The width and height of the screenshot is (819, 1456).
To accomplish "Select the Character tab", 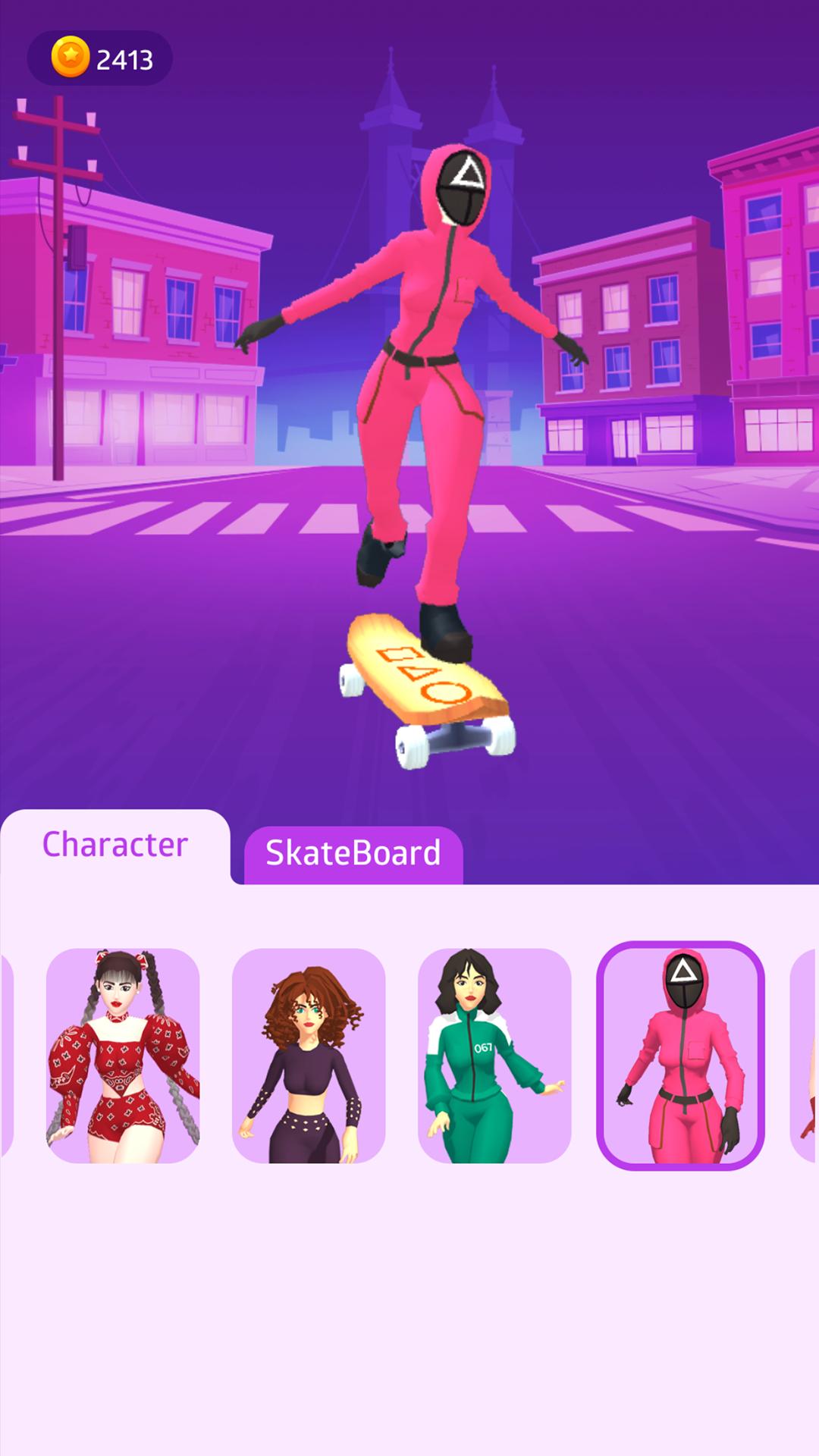I will click(115, 845).
